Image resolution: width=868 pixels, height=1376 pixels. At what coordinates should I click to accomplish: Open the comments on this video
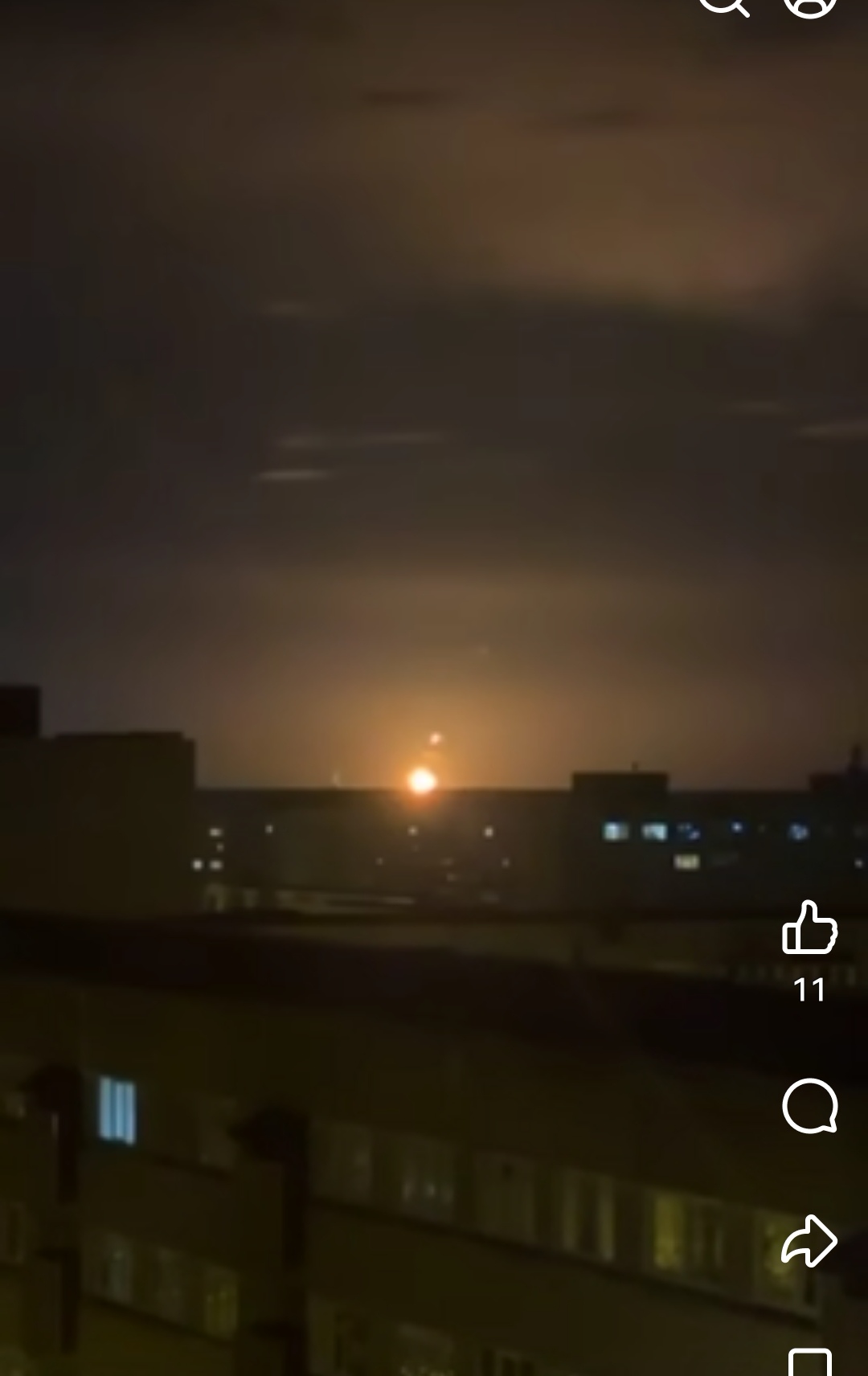tap(809, 1106)
